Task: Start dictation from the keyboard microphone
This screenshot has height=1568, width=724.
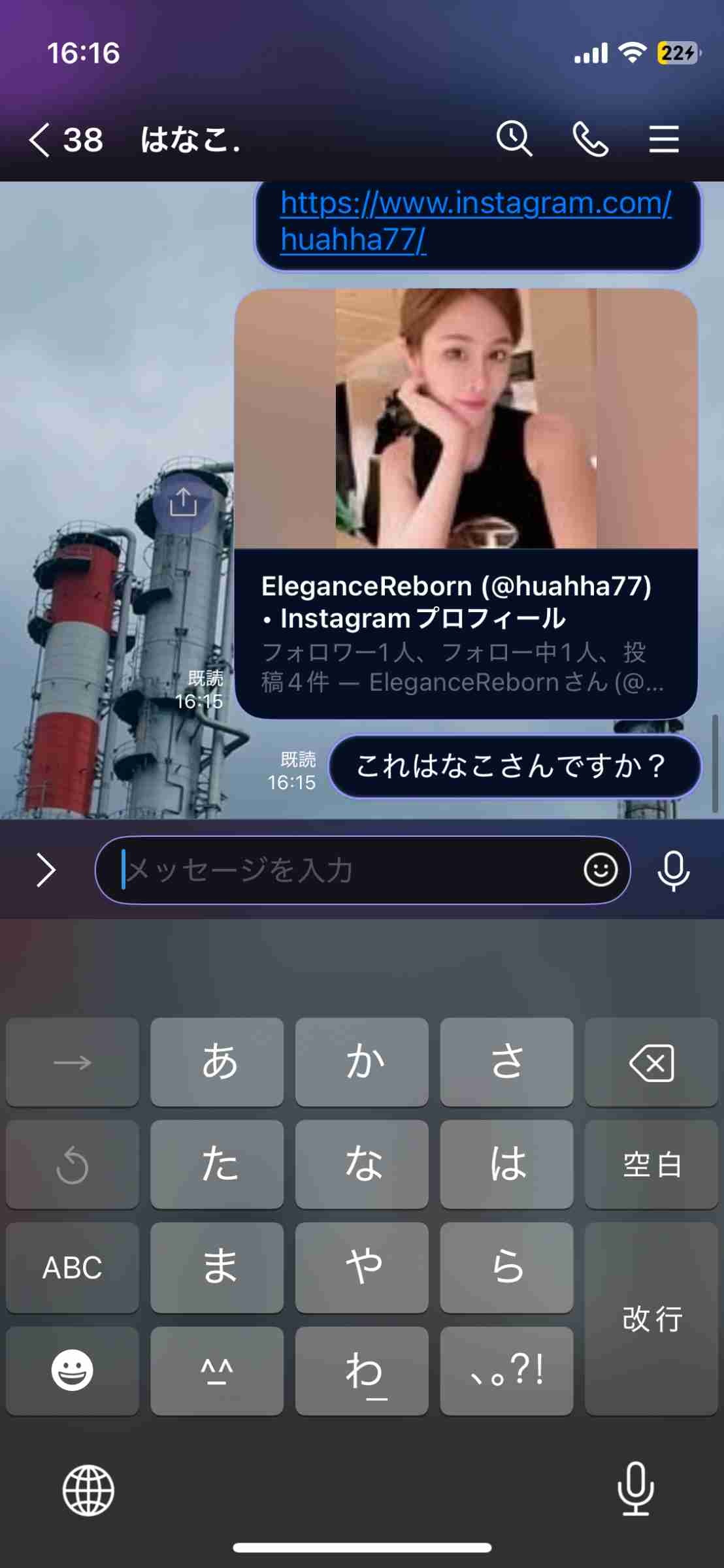Action: 635,1489
